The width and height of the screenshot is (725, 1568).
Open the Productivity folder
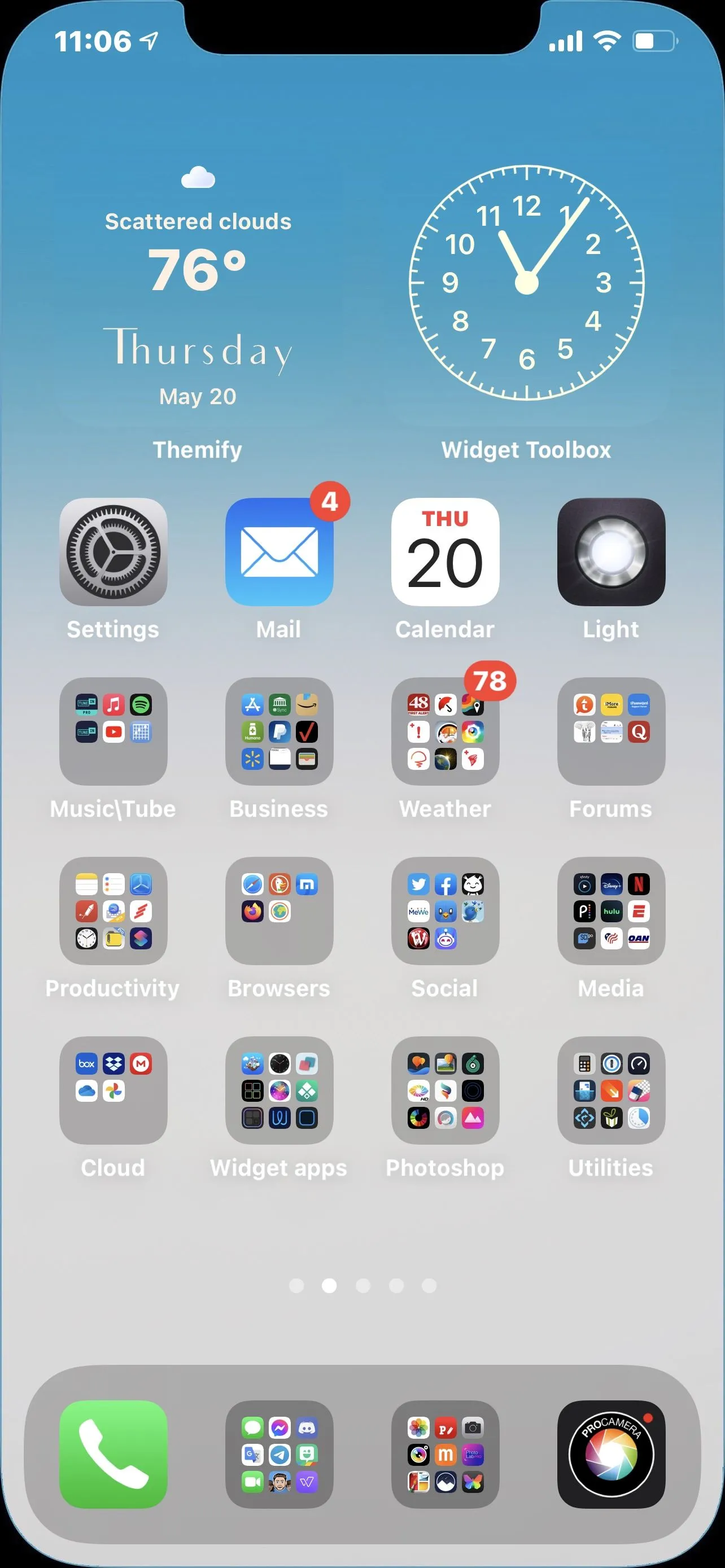[x=113, y=910]
